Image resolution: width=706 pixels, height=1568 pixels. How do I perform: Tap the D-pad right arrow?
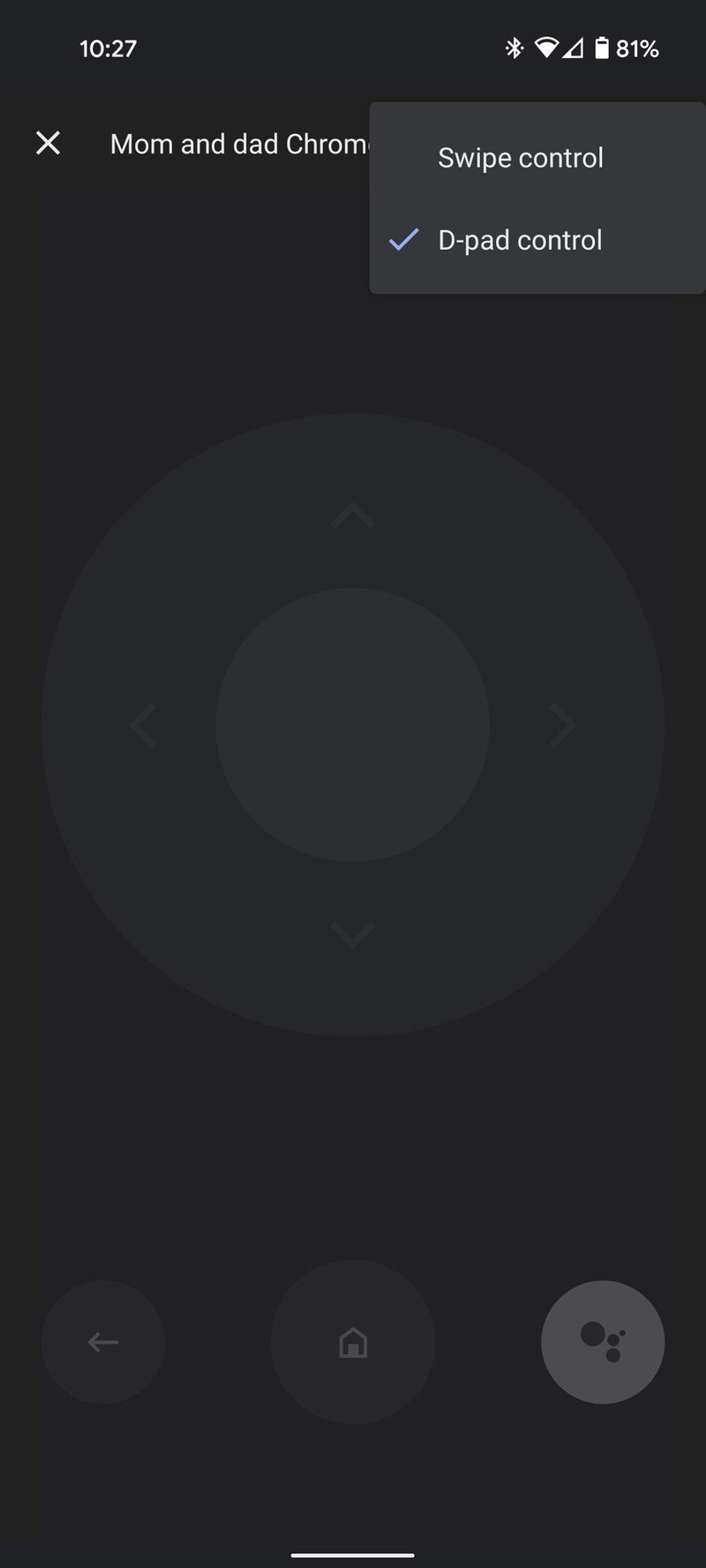point(562,725)
